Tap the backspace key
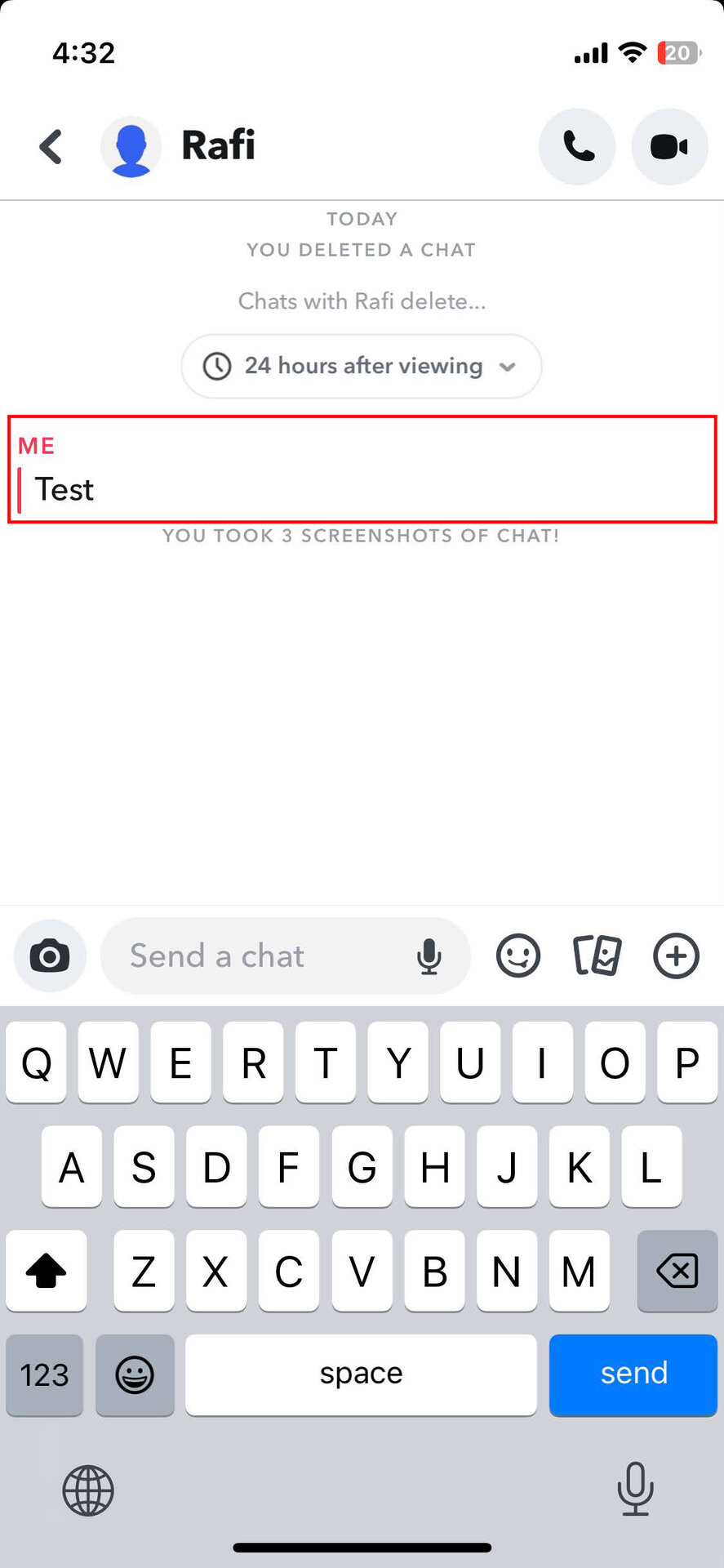724x1568 pixels. pos(677,1271)
